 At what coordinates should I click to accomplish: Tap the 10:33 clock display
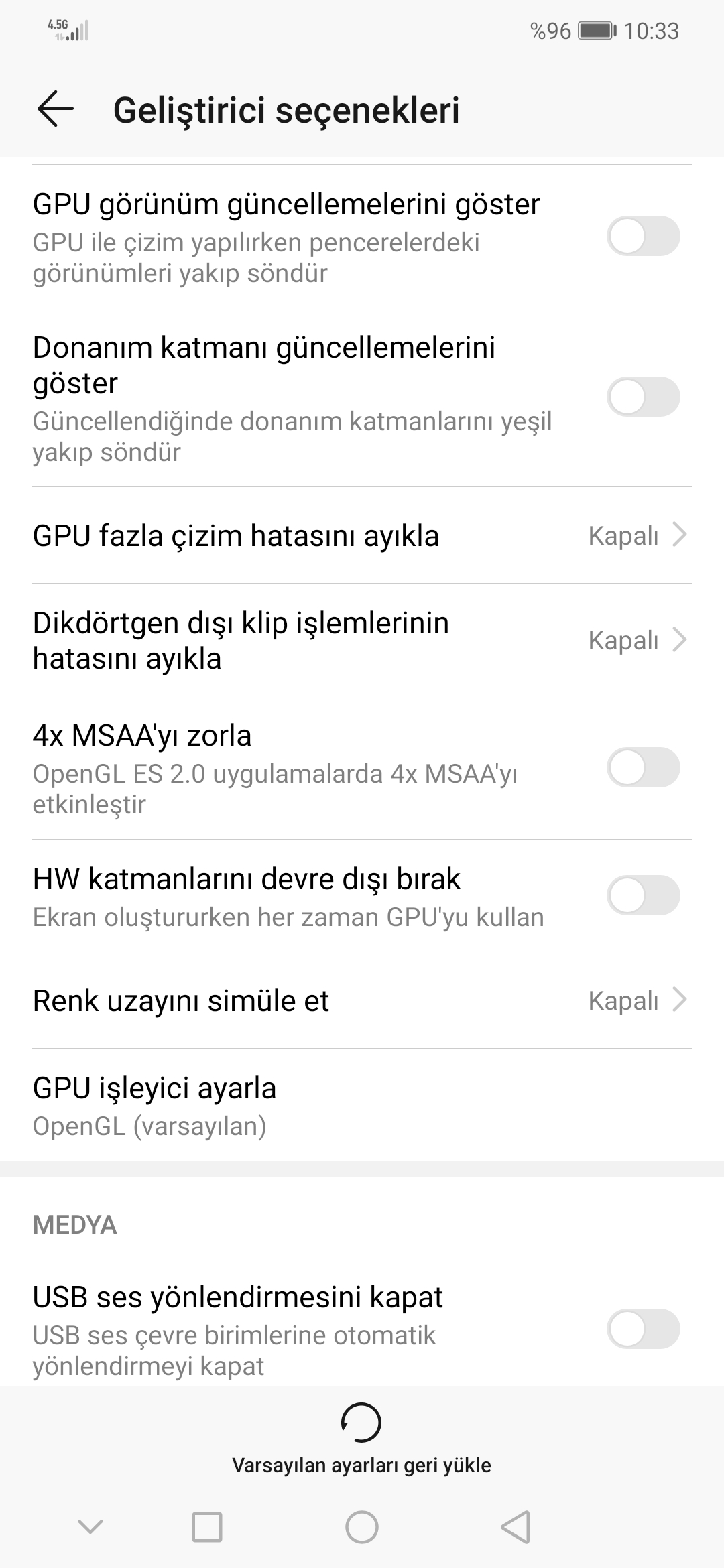[654, 30]
